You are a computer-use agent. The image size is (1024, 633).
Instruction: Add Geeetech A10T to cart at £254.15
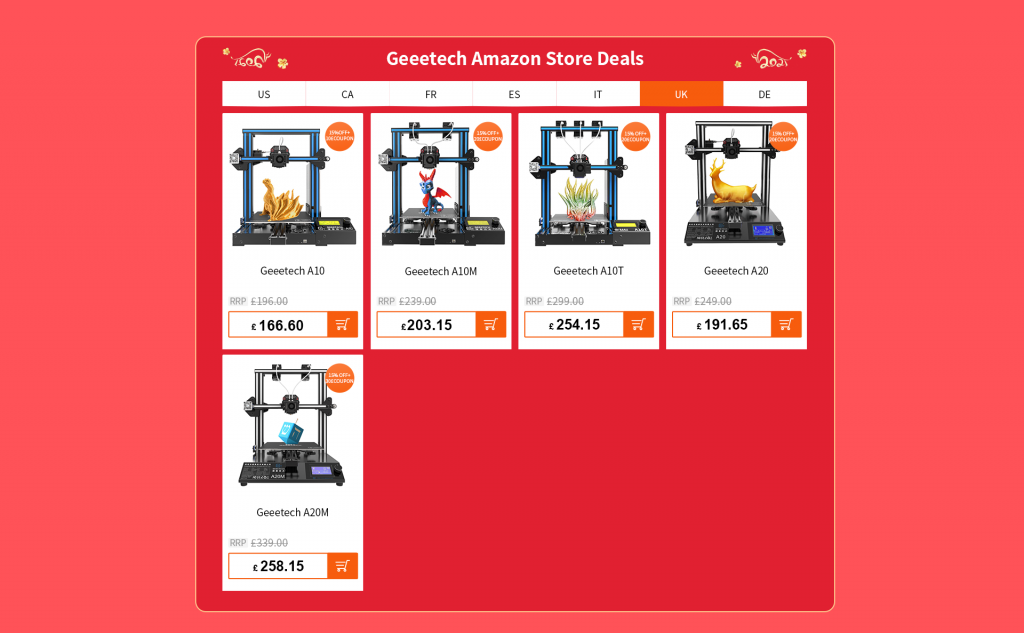(638, 325)
